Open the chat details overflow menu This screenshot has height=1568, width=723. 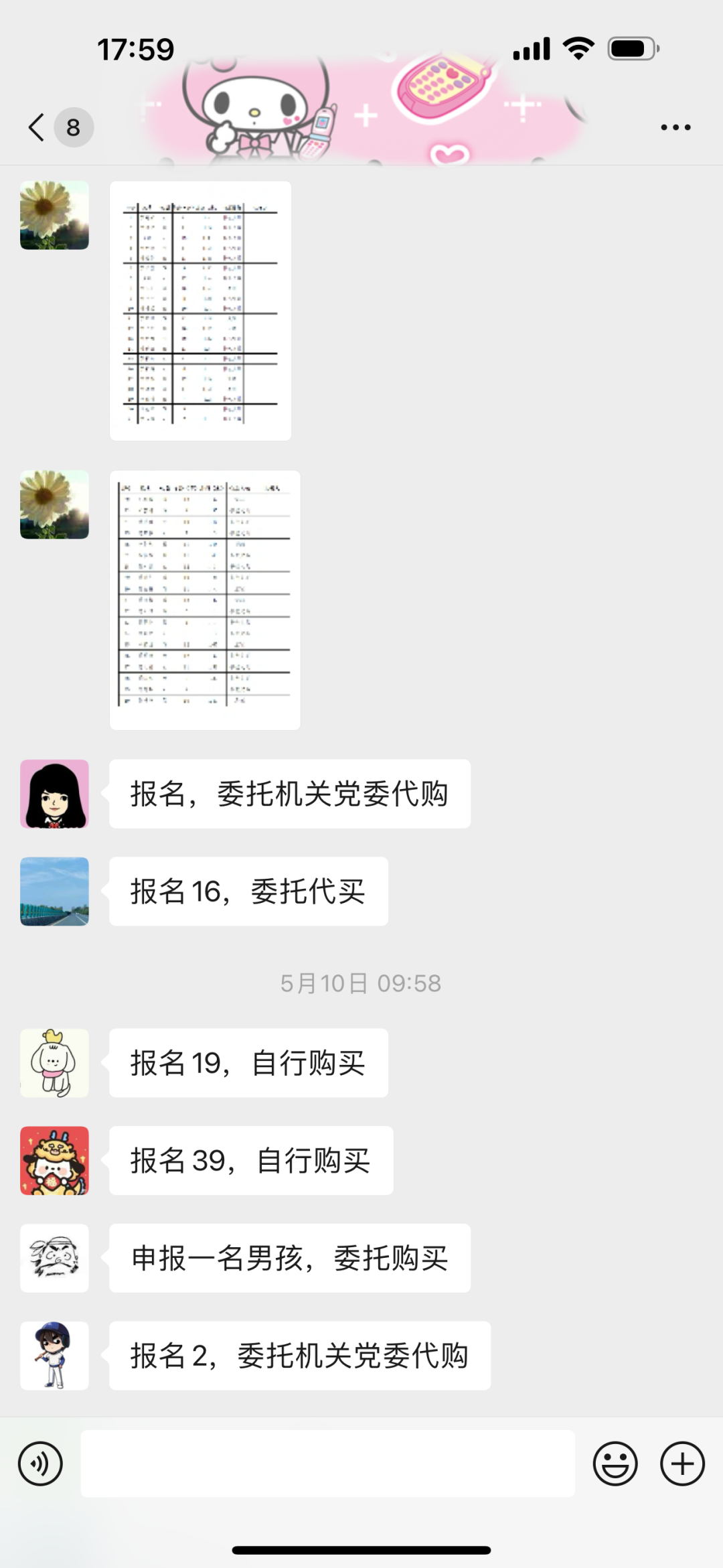tap(675, 127)
